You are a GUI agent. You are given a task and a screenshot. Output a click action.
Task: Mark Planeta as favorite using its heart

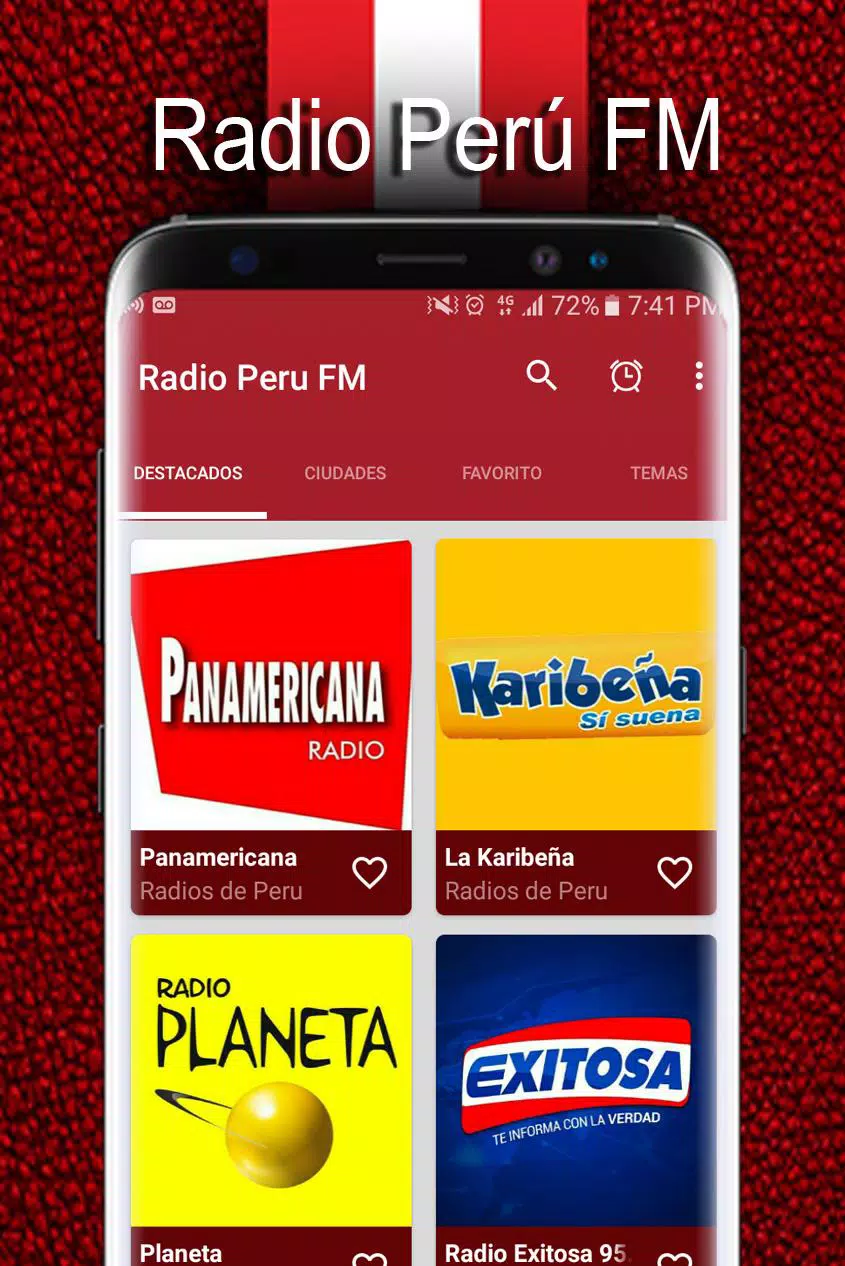coord(370,1256)
